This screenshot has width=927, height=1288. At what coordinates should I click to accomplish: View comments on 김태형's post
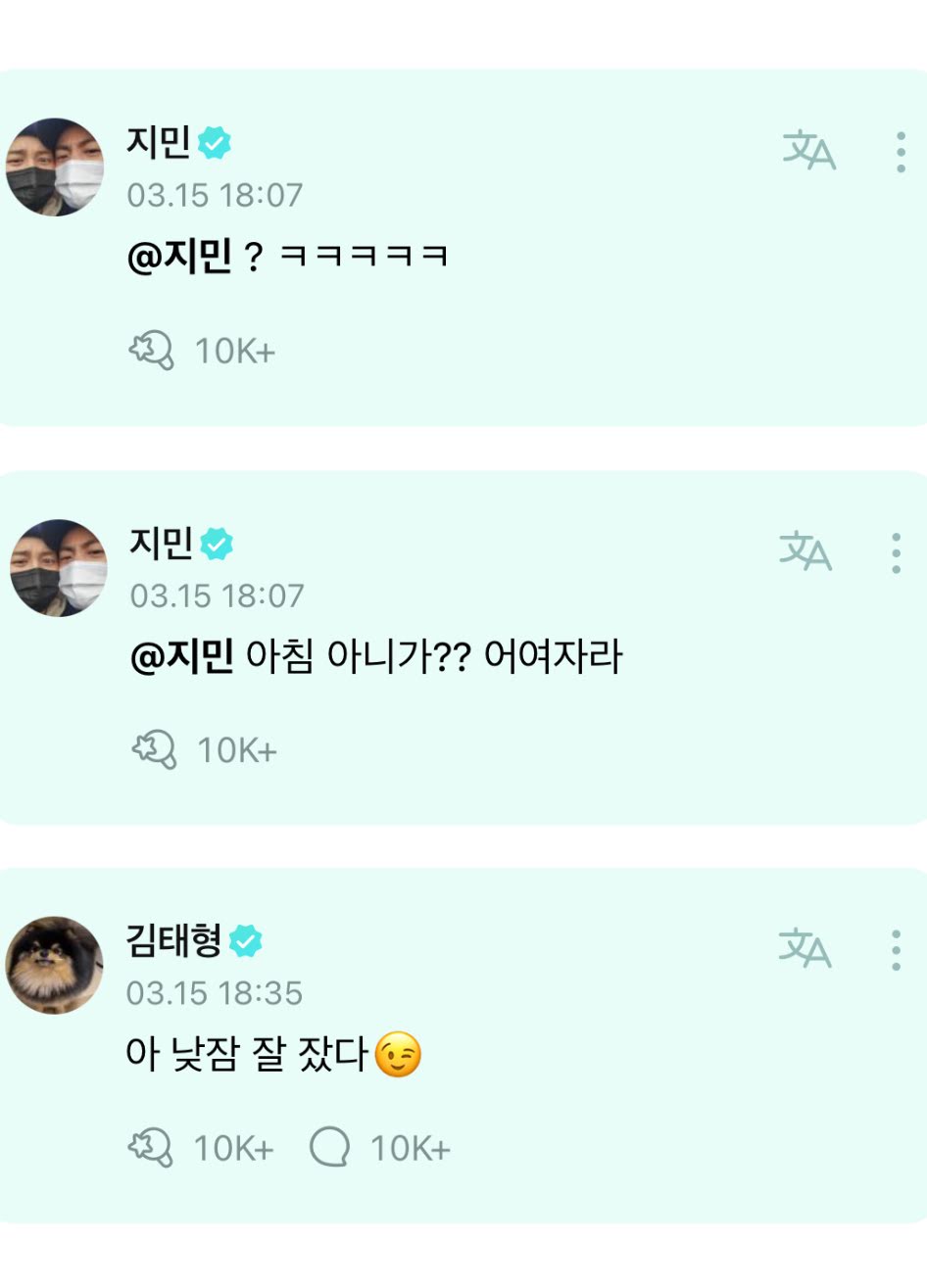[x=329, y=1147]
